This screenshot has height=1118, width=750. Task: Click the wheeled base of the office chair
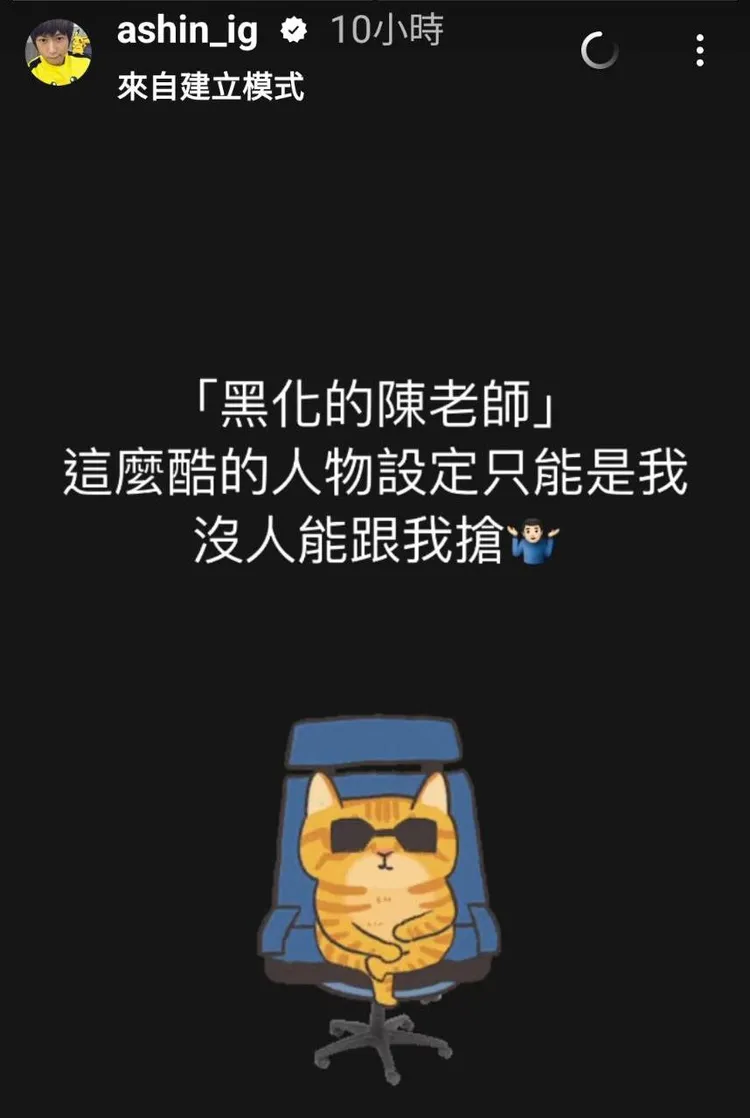click(x=383, y=1035)
